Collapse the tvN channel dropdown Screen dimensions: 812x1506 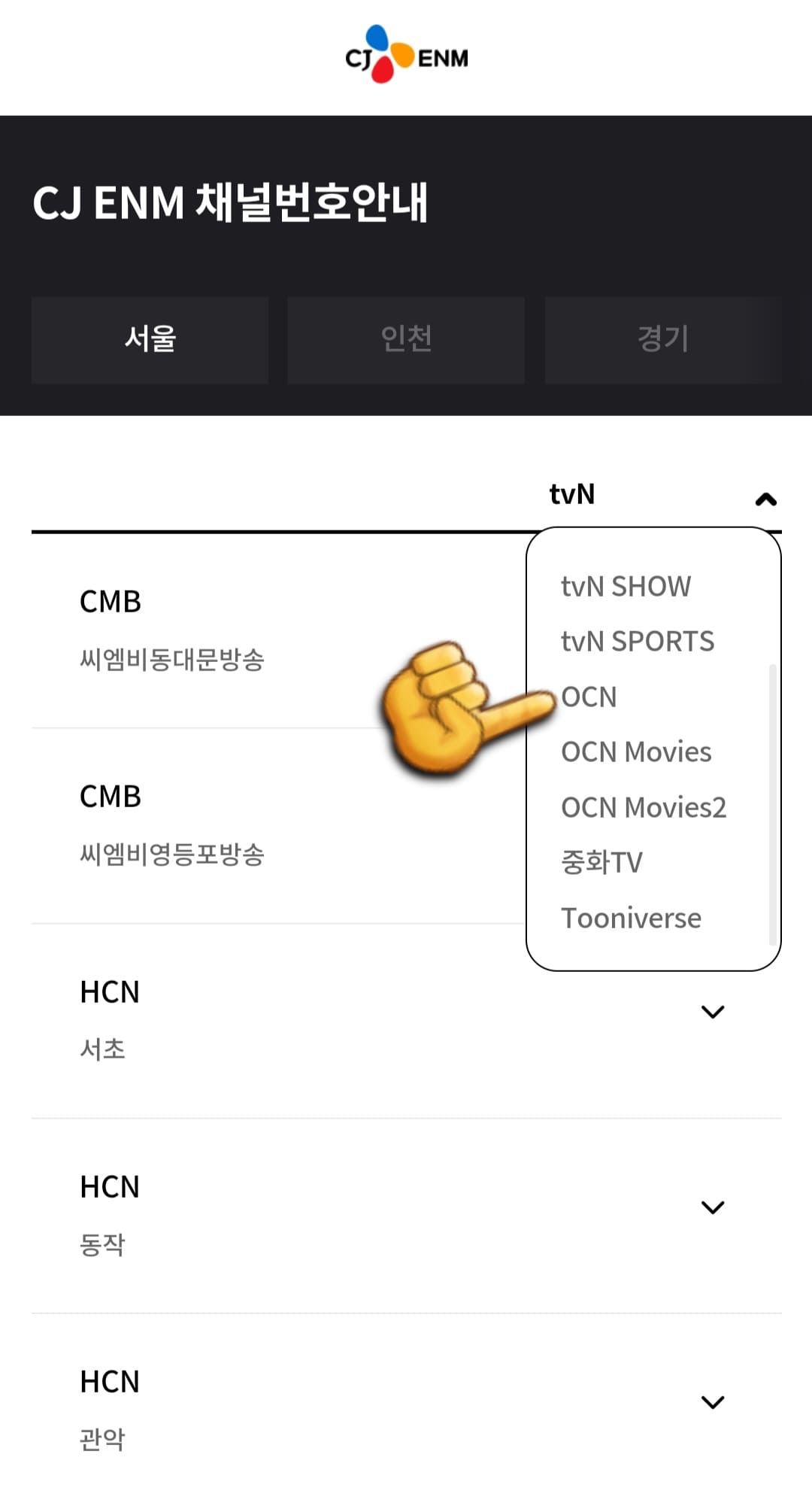coord(766,497)
